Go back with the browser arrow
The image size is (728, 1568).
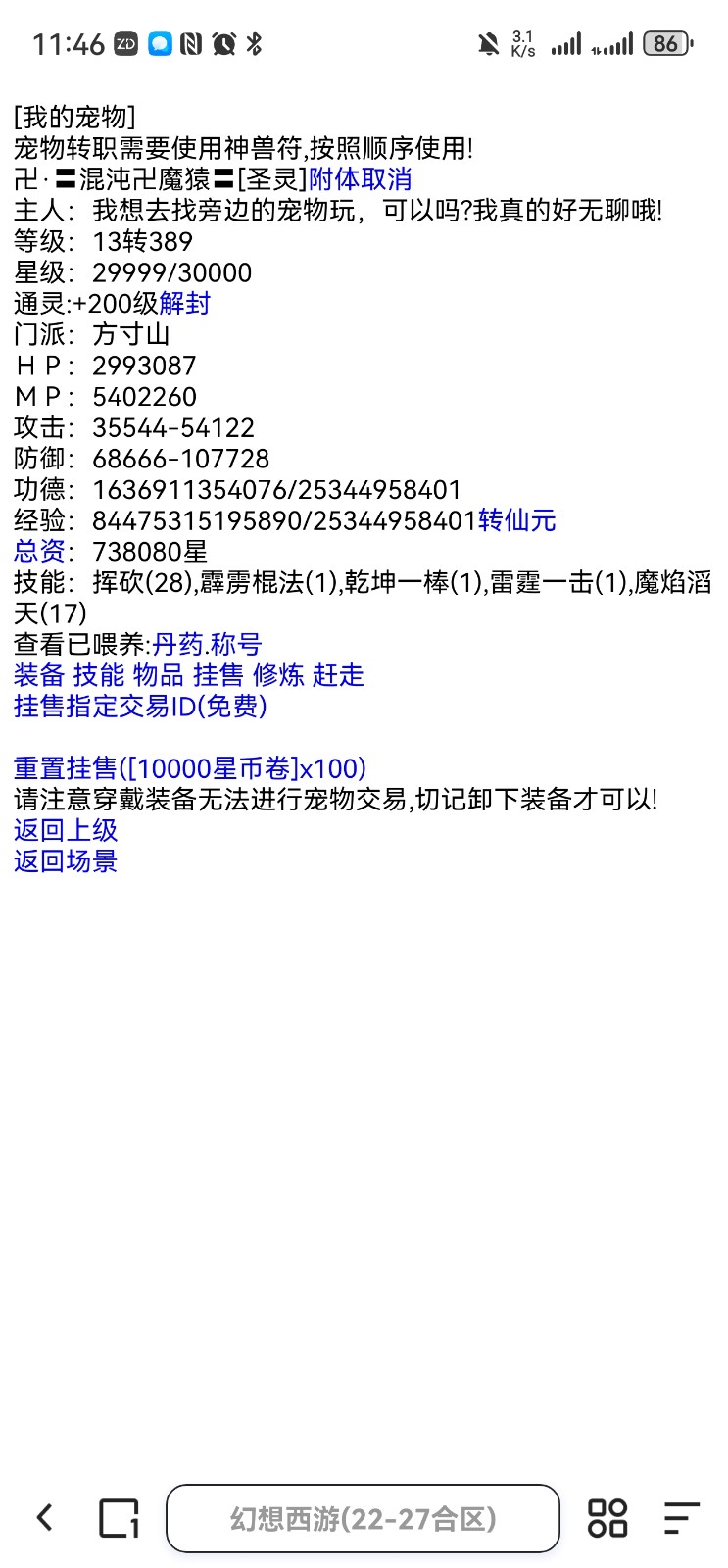pos(45,1518)
